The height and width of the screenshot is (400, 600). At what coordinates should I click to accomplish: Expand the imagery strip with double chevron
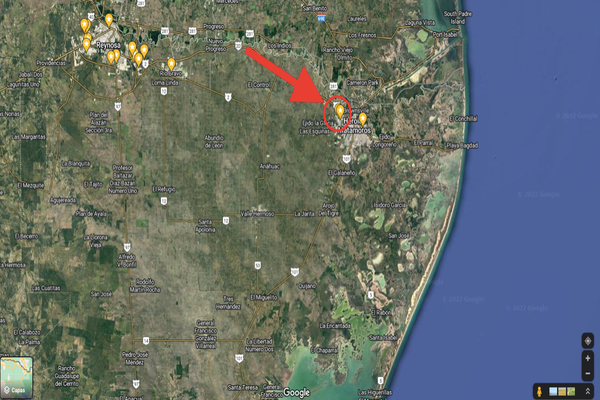(588, 391)
